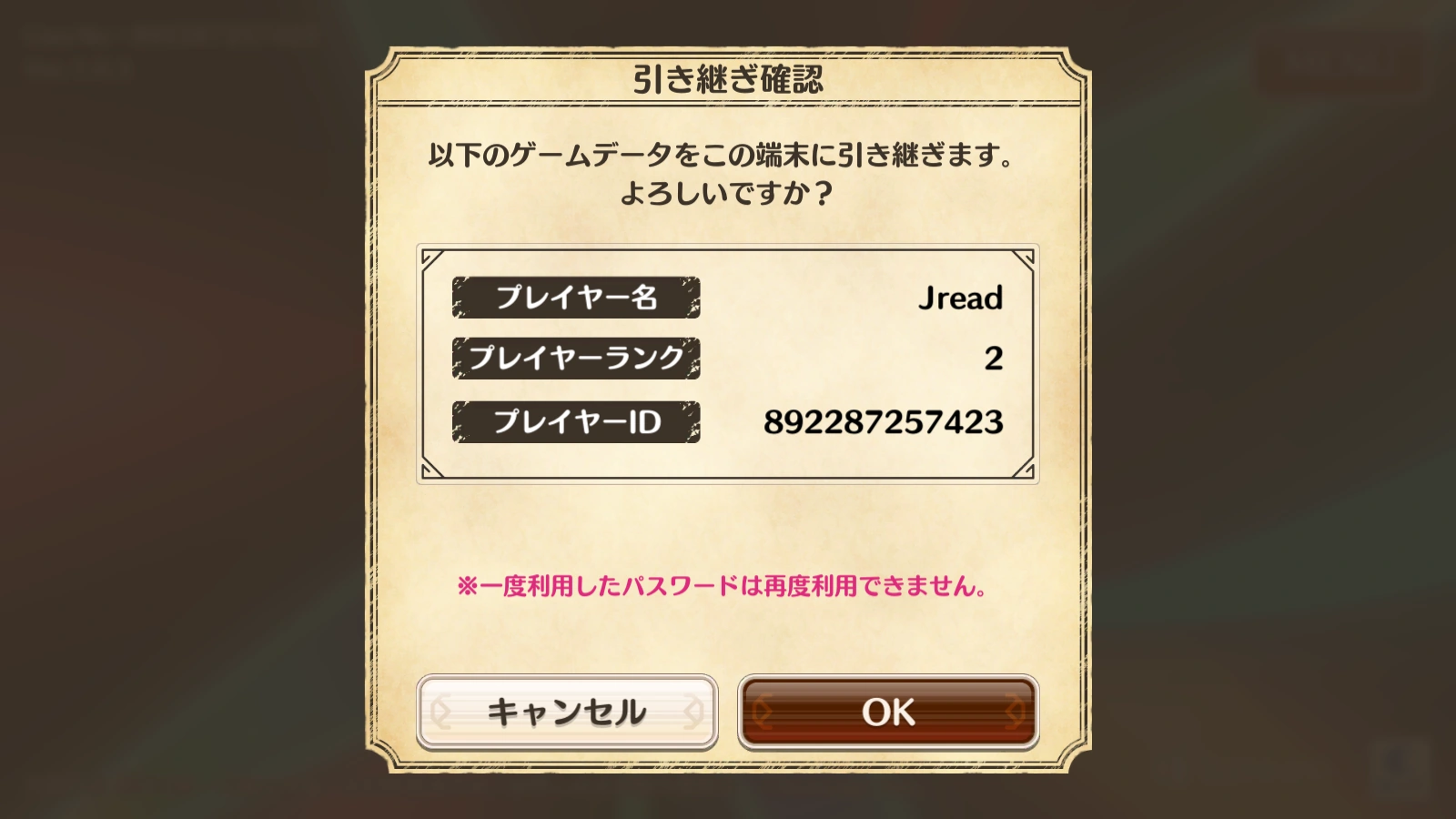
Task: Cancel the data transfer with キャンセル
Action: tap(567, 712)
